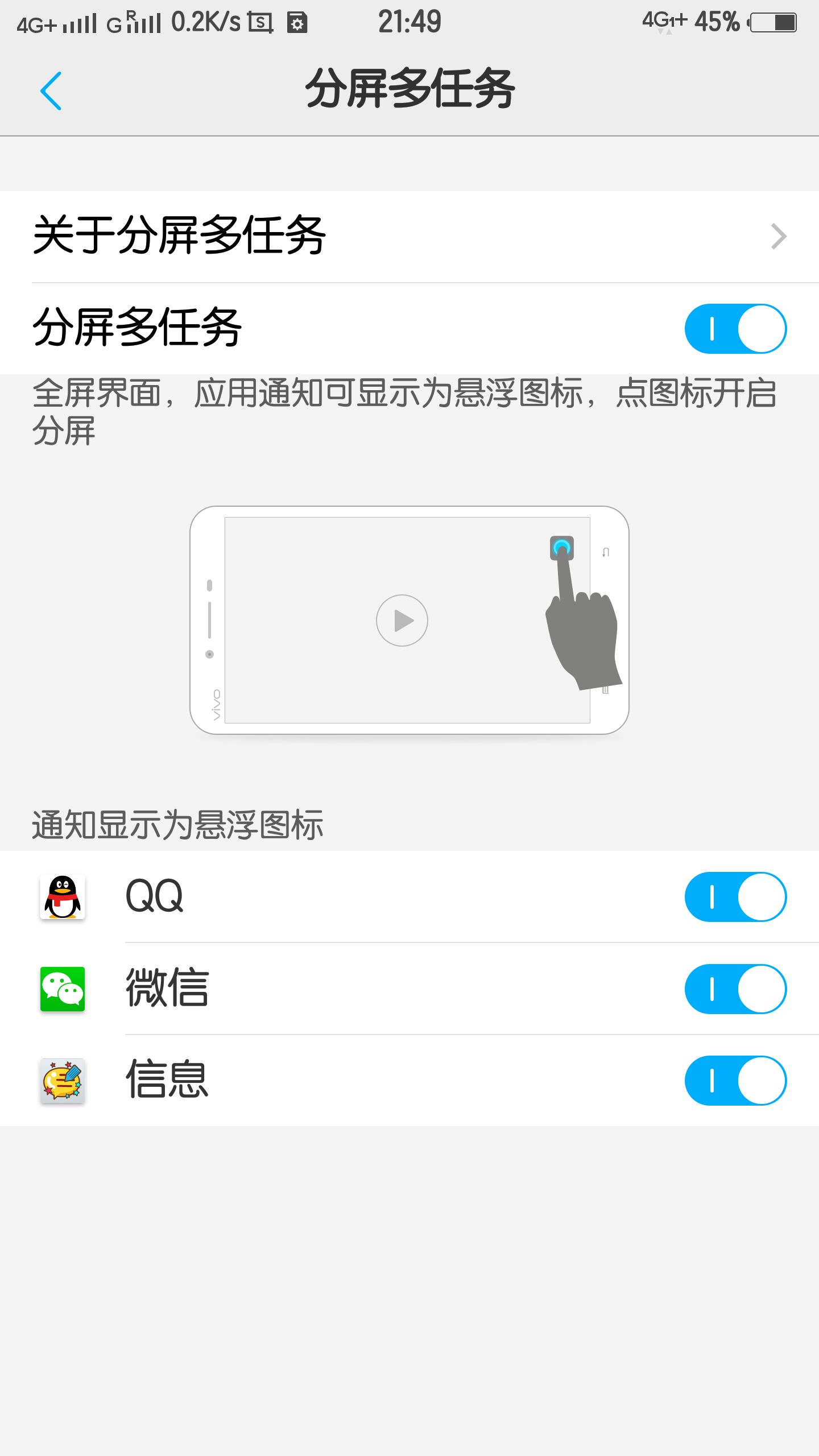Screen dimensions: 819x1456
Task: Toggle the 微信 floating icon switch
Action: click(735, 988)
